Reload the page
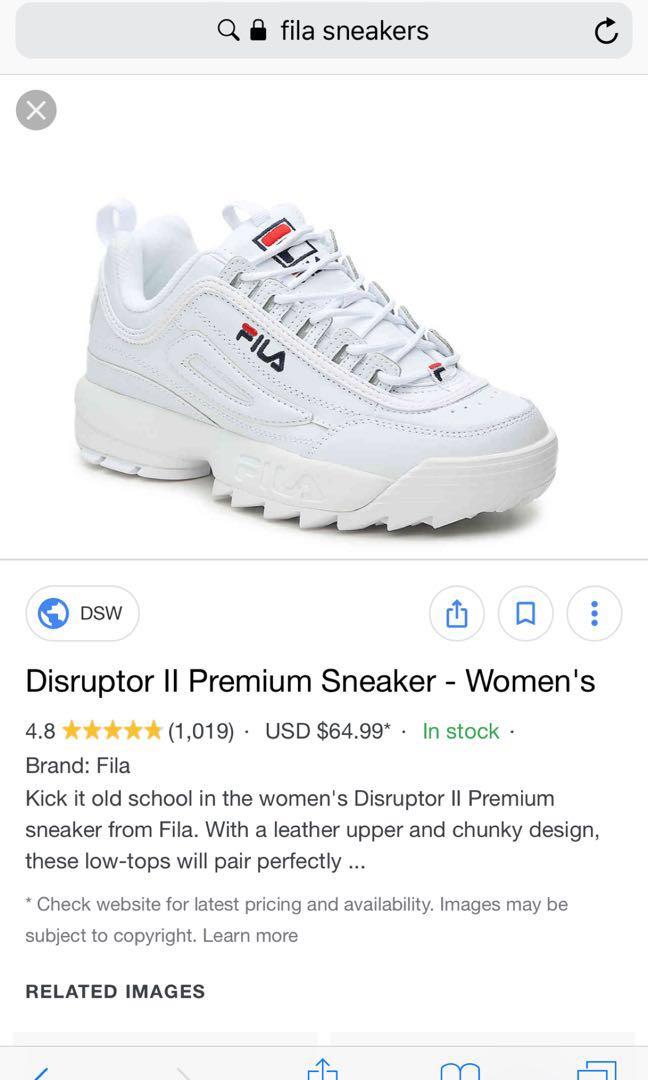This screenshot has width=648, height=1080. [x=606, y=32]
